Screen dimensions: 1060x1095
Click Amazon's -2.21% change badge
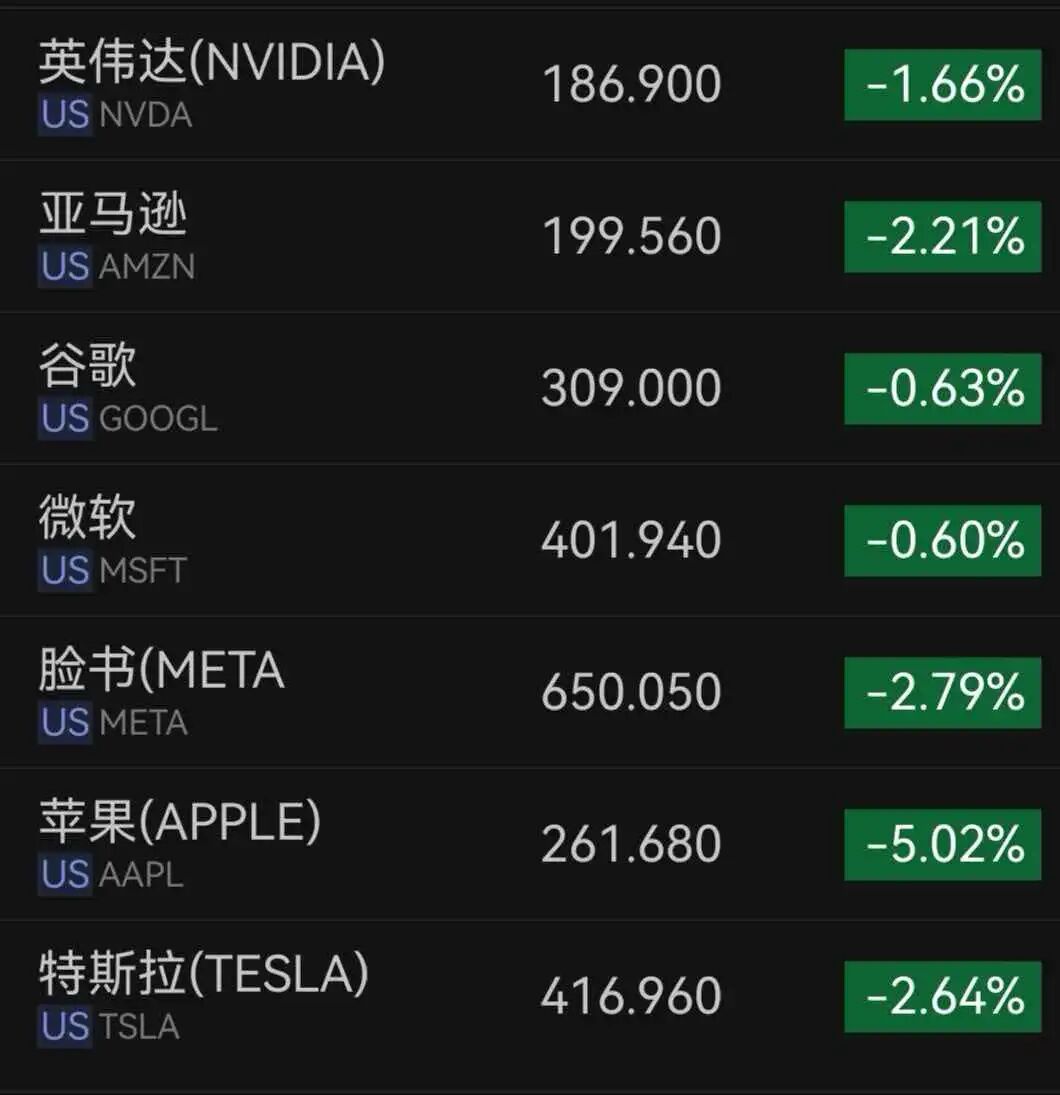point(941,238)
